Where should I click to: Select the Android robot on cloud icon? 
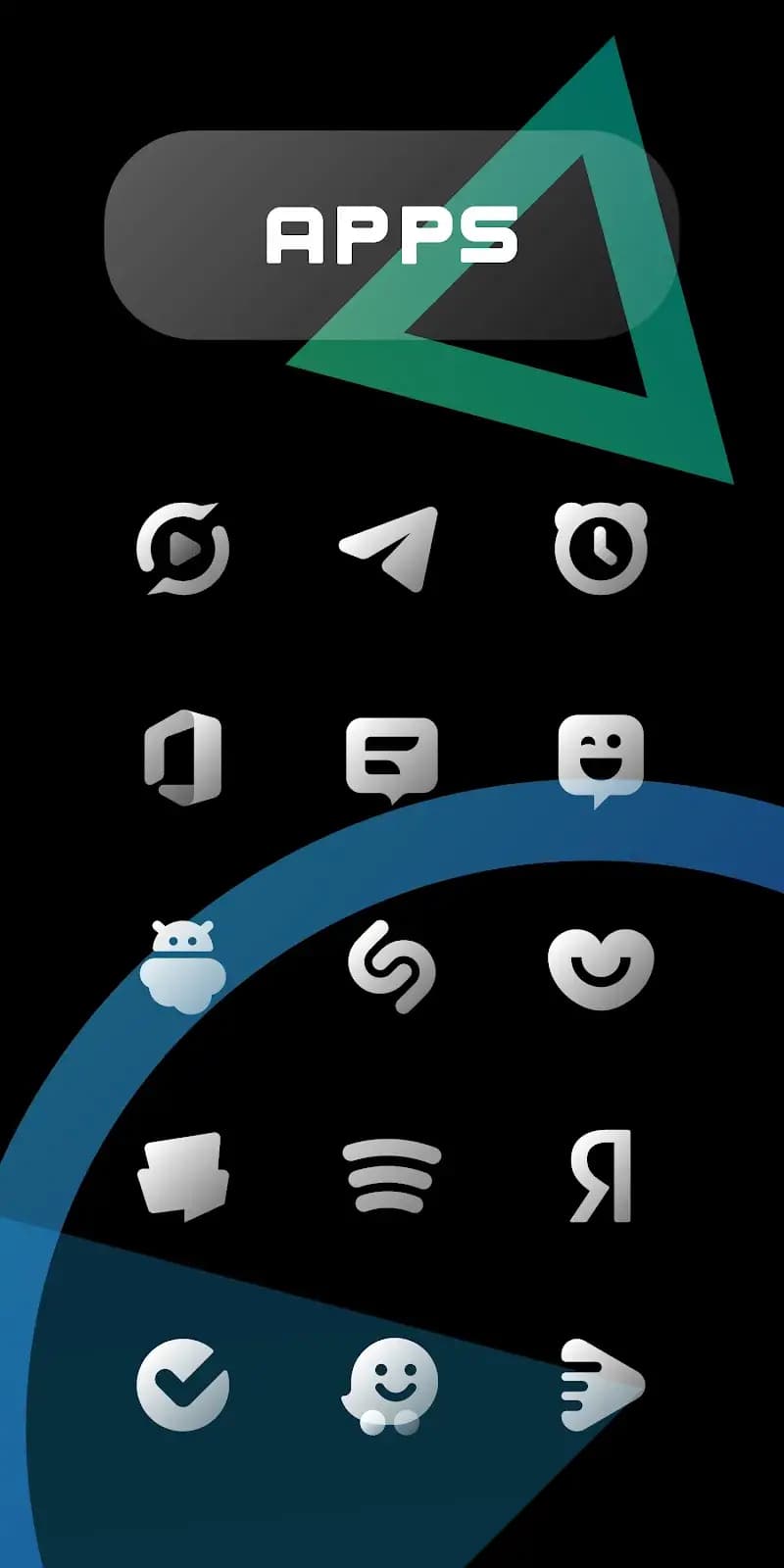184,965
